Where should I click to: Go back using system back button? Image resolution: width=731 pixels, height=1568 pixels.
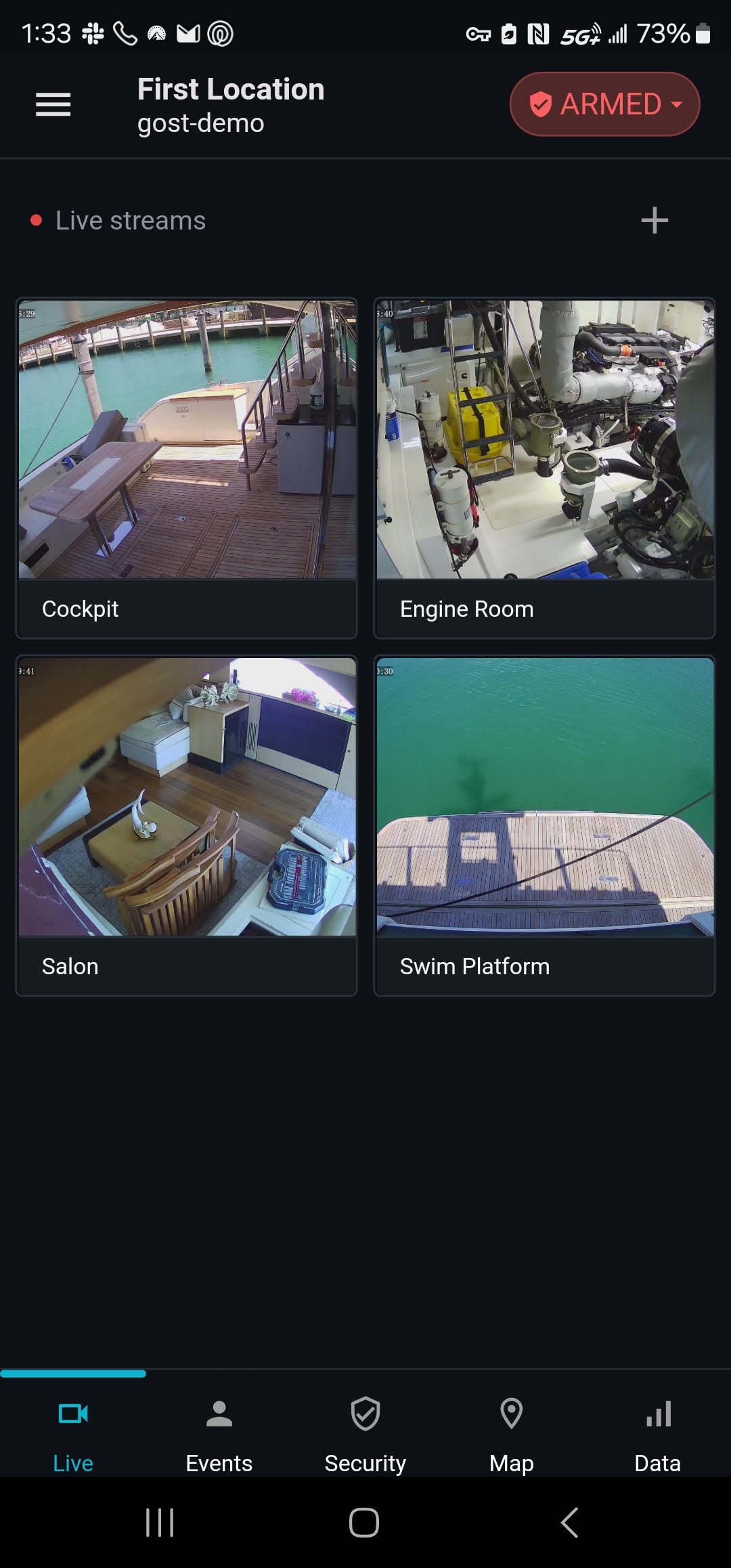tap(570, 1523)
